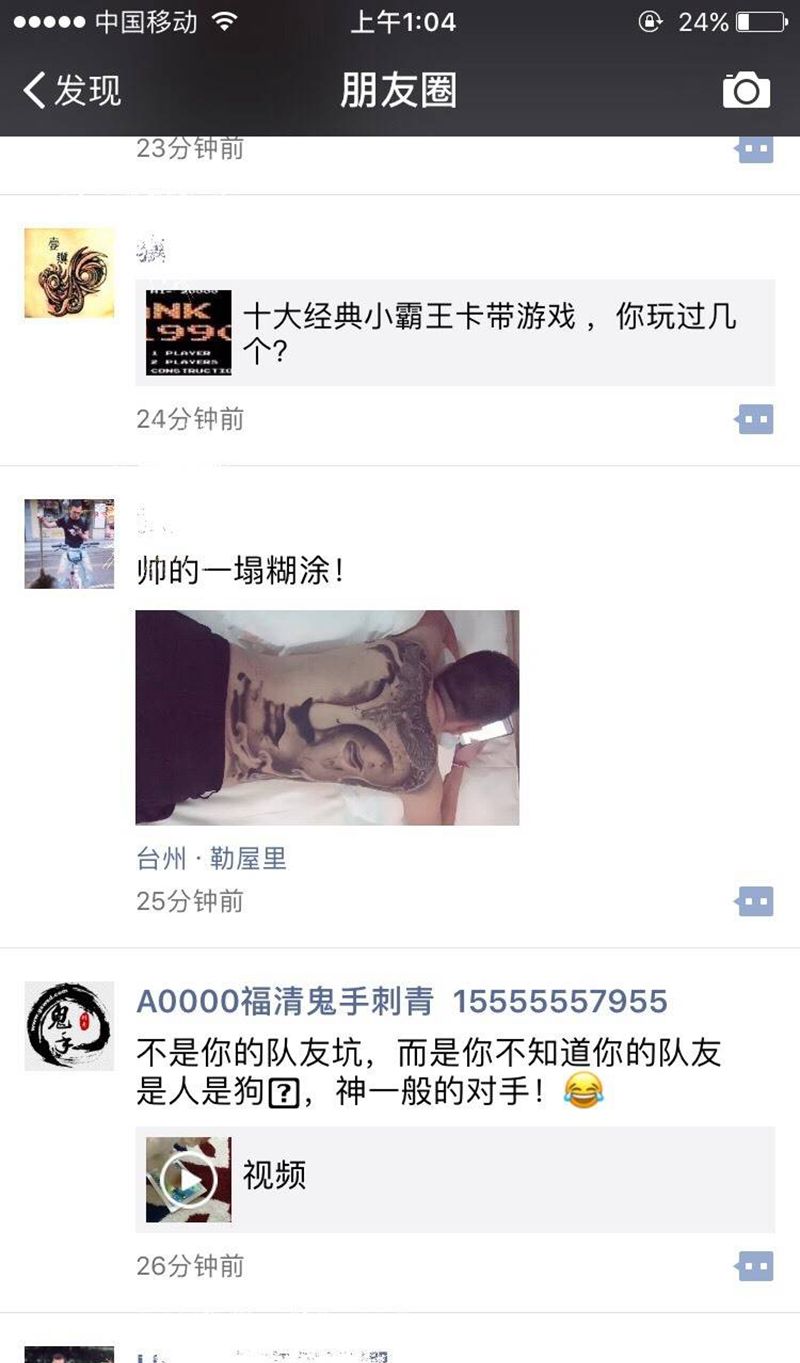Image resolution: width=800 pixels, height=1363 pixels.
Task: Tap the comment icon beside 23分钟前
Action: point(755,150)
